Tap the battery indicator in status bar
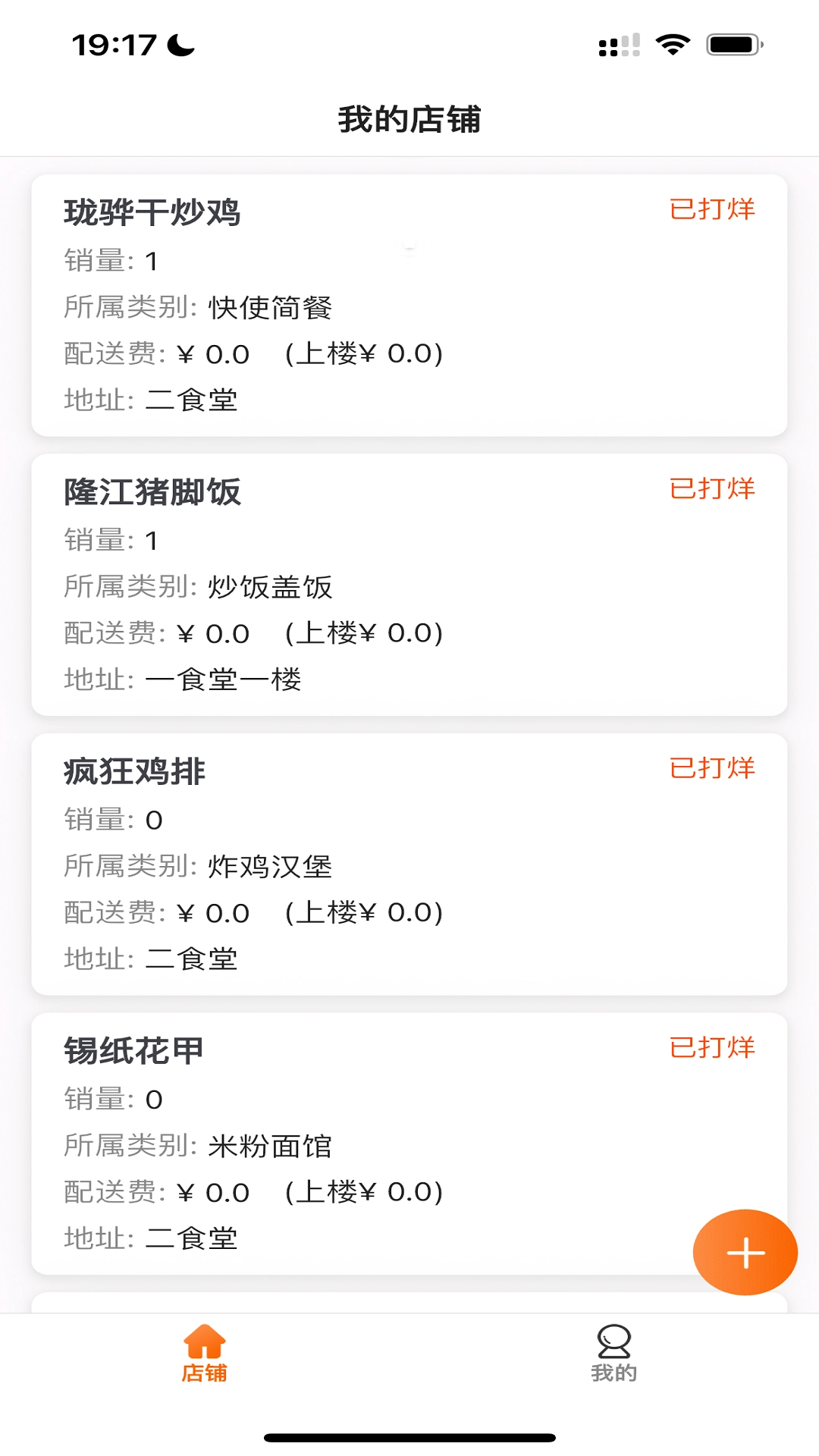The image size is (819, 1456). pos(733,45)
